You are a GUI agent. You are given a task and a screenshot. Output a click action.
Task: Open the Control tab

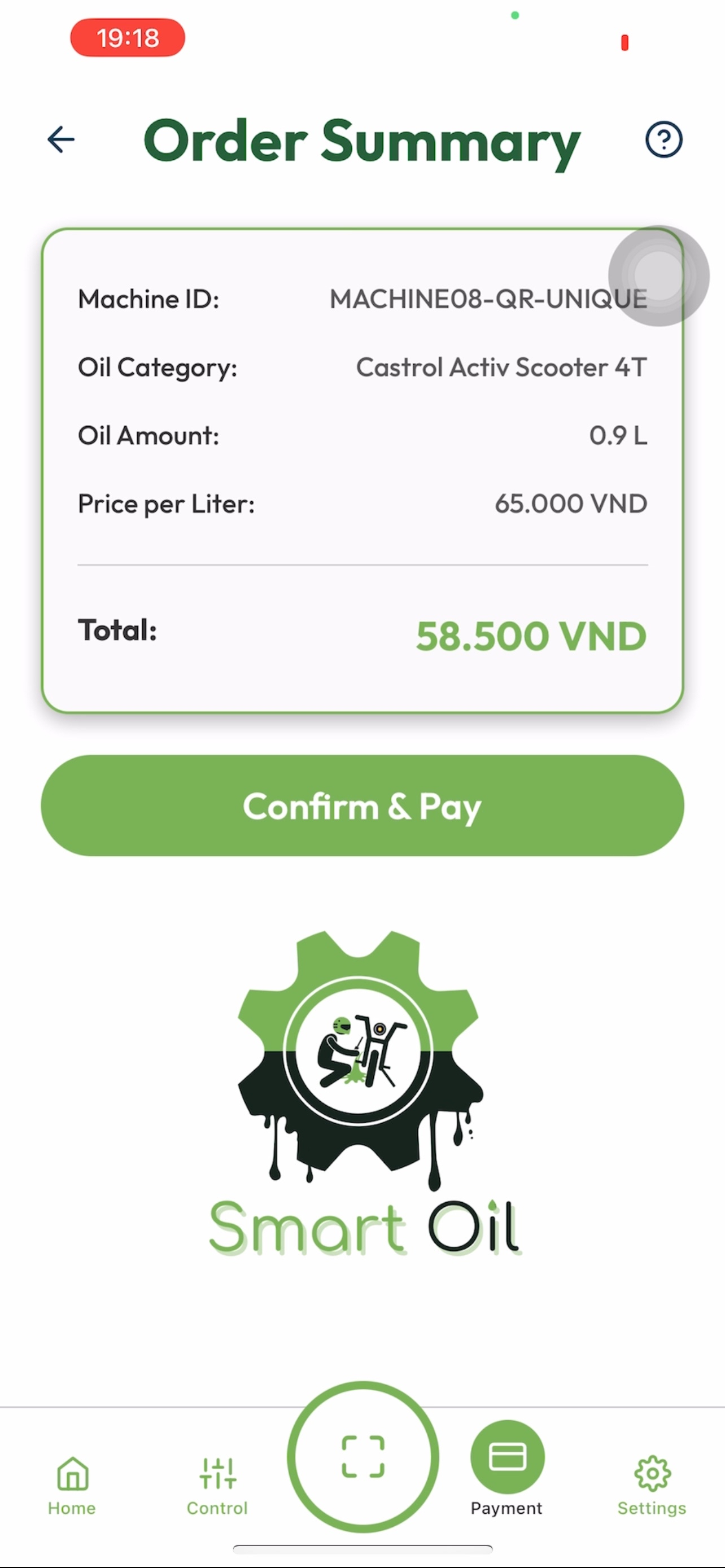coord(217,1484)
